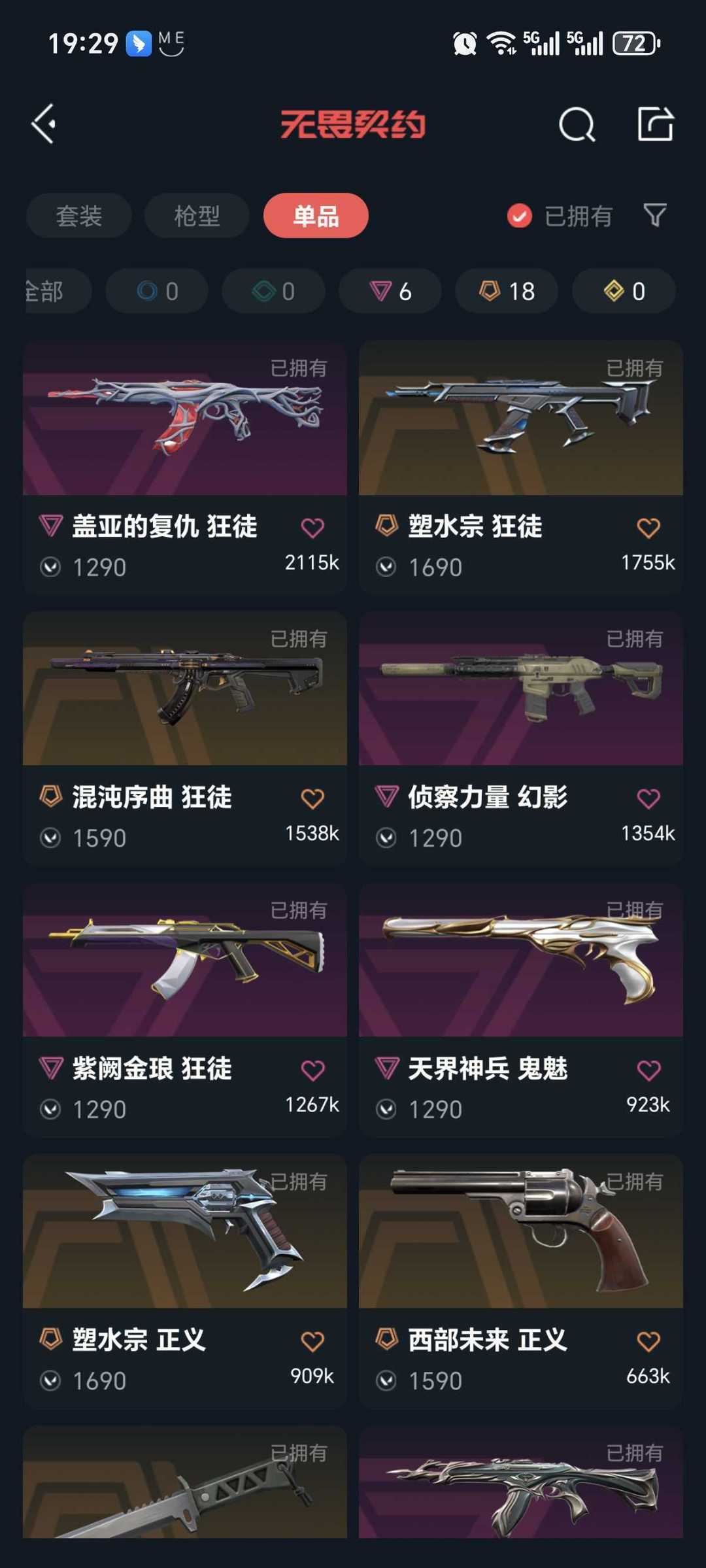Image resolution: width=706 pixels, height=1568 pixels.
Task: Go back using the top-left arrow
Action: click(44, 124)
